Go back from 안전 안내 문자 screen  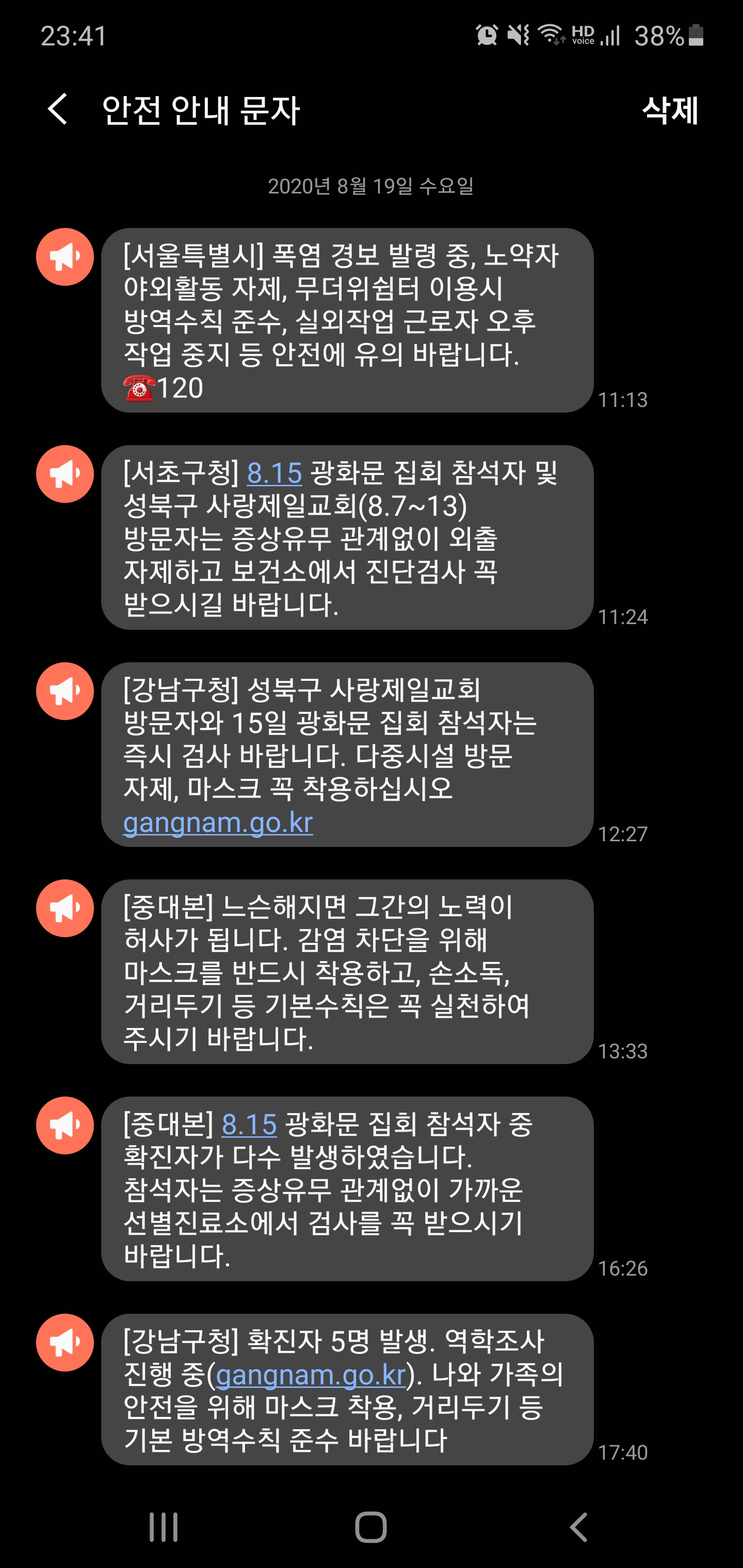tap(57, 109)
